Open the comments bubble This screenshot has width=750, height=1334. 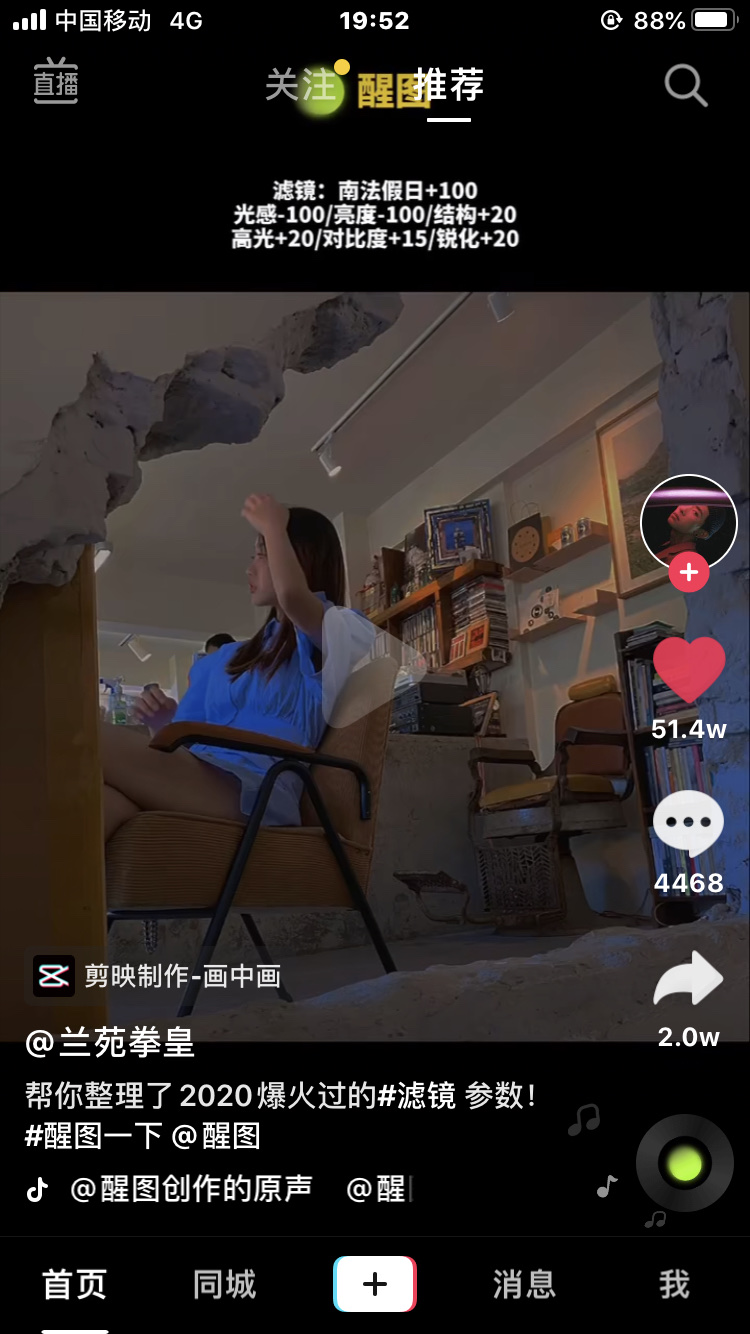tap(688, 824)
